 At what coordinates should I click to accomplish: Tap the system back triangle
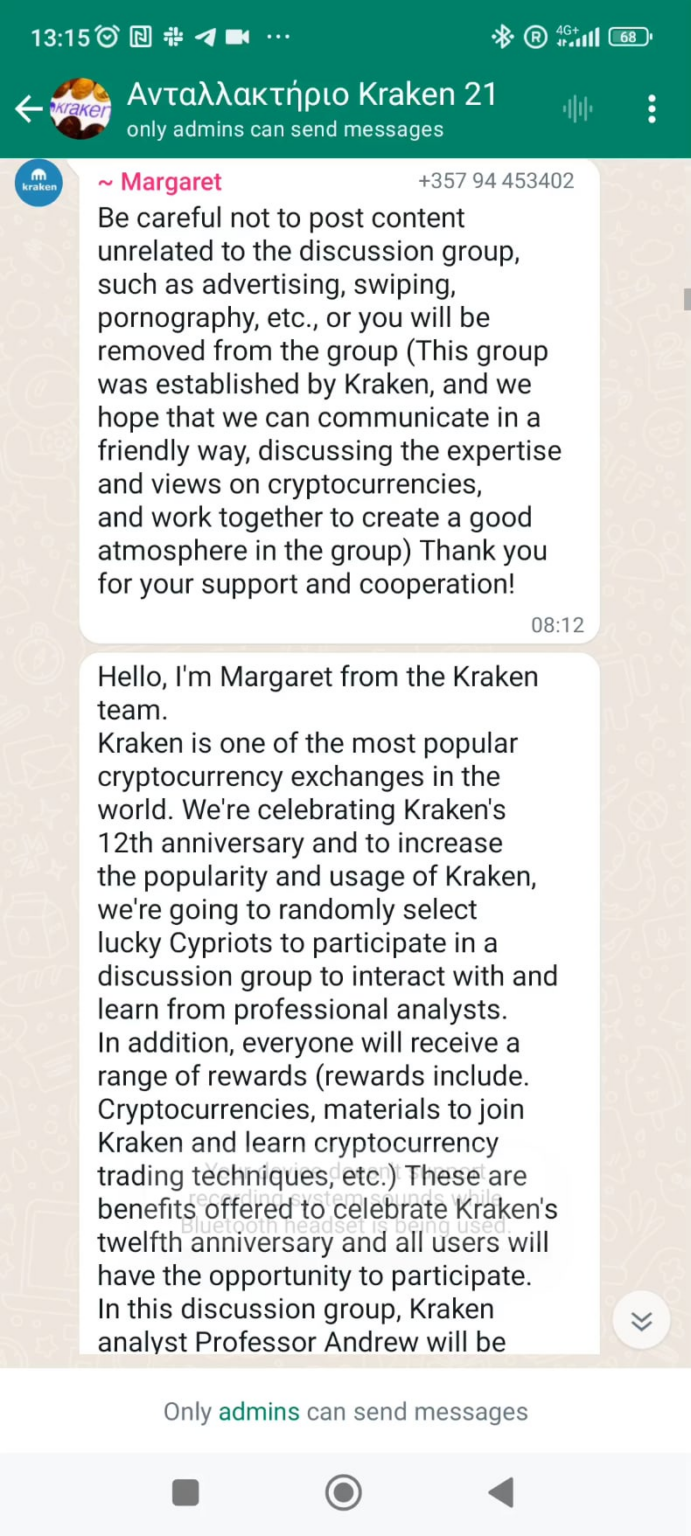[x=501, y=1492]
